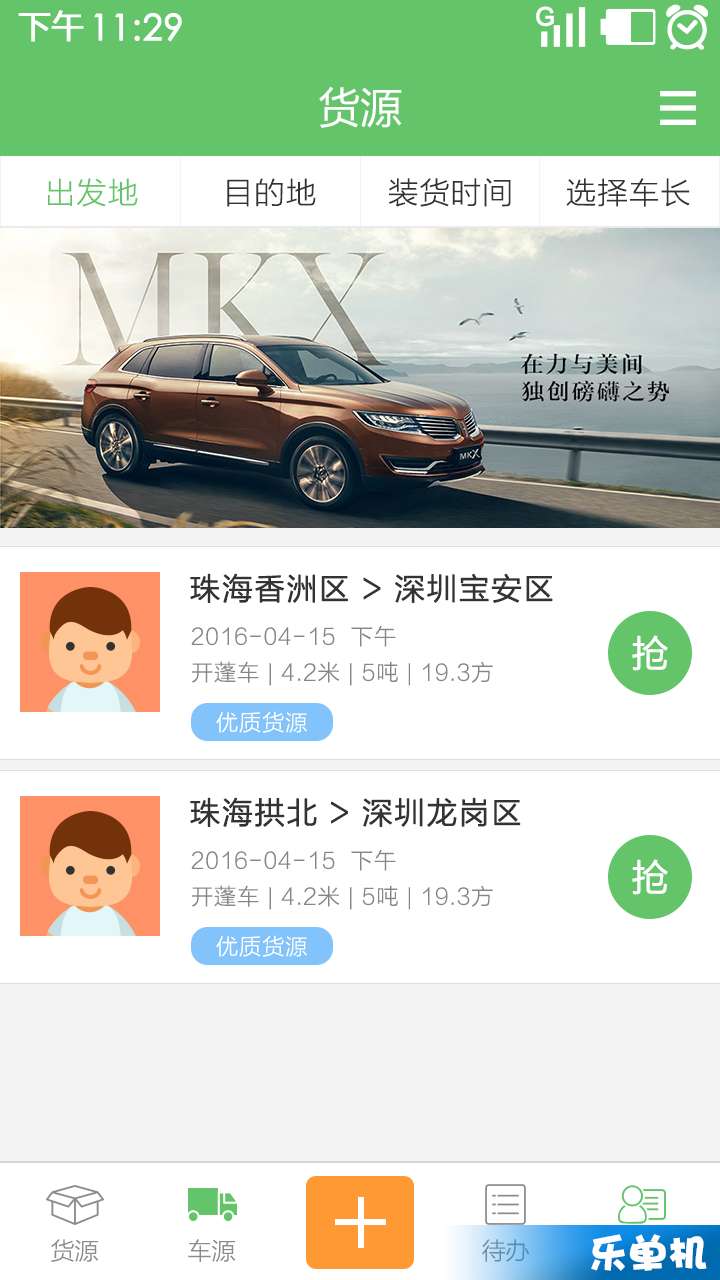Grab the 珠海香洲区 to 深圳宝安区 order

[x=649, y=653]
